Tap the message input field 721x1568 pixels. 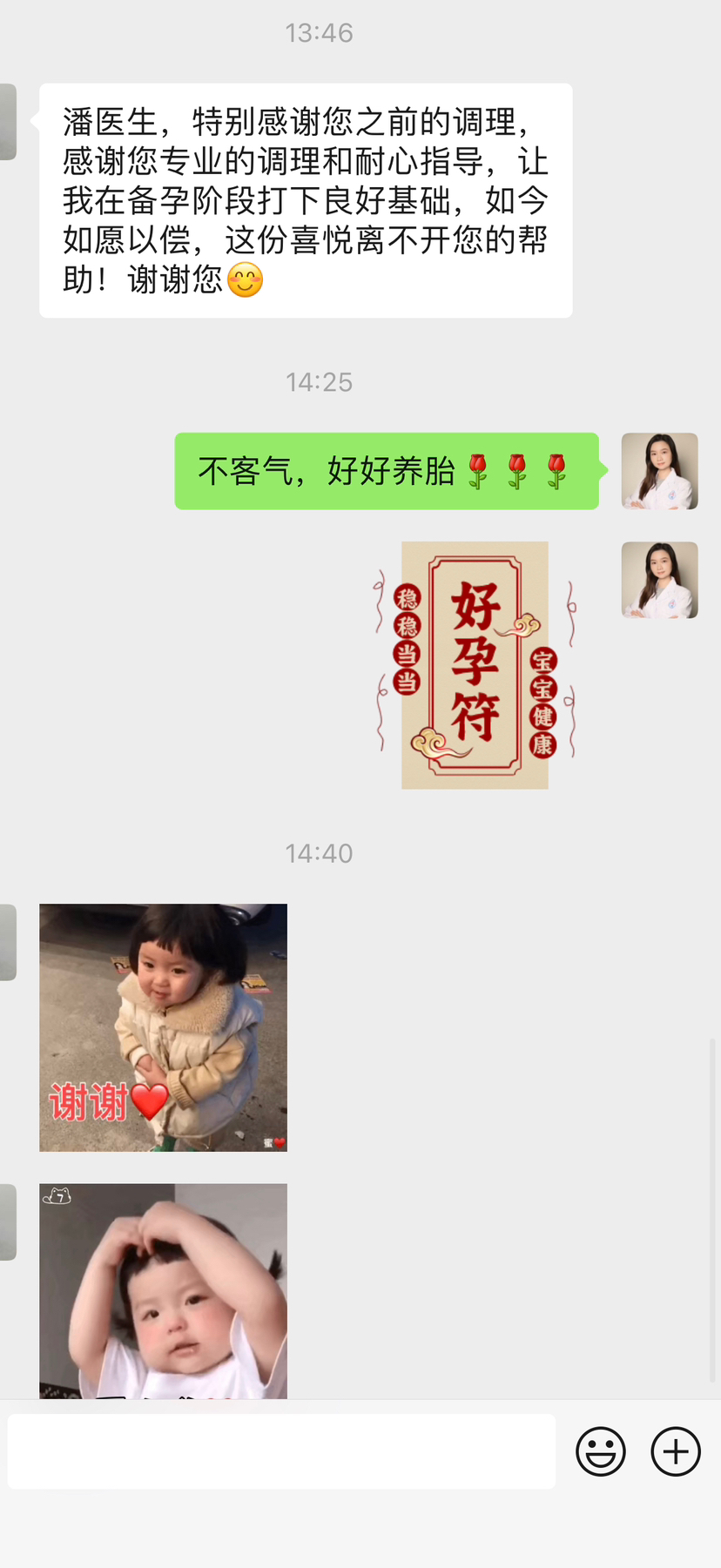coord(281,1451)
